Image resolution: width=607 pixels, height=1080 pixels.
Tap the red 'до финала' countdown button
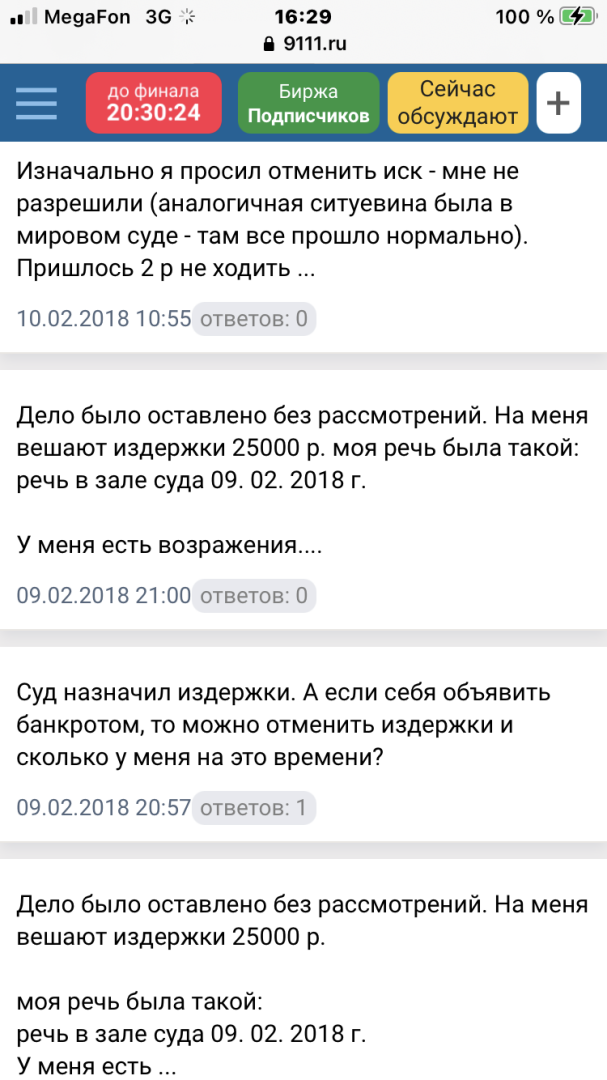click(x=154, y=103)
